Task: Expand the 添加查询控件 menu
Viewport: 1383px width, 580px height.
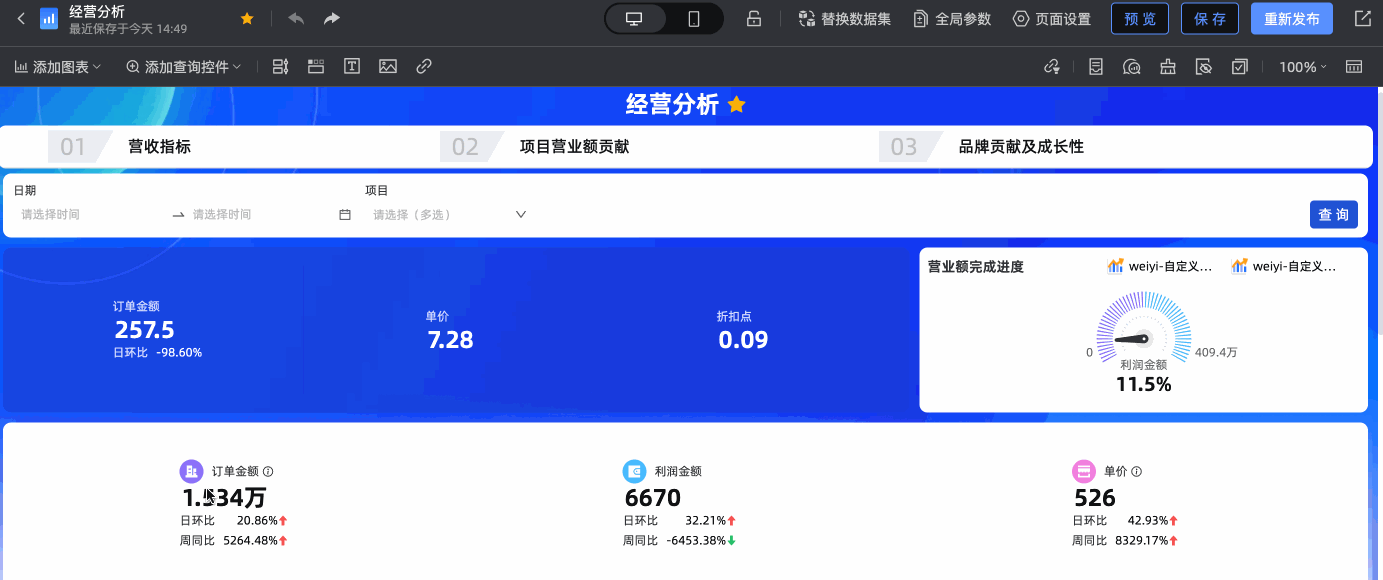Action: 184,67
